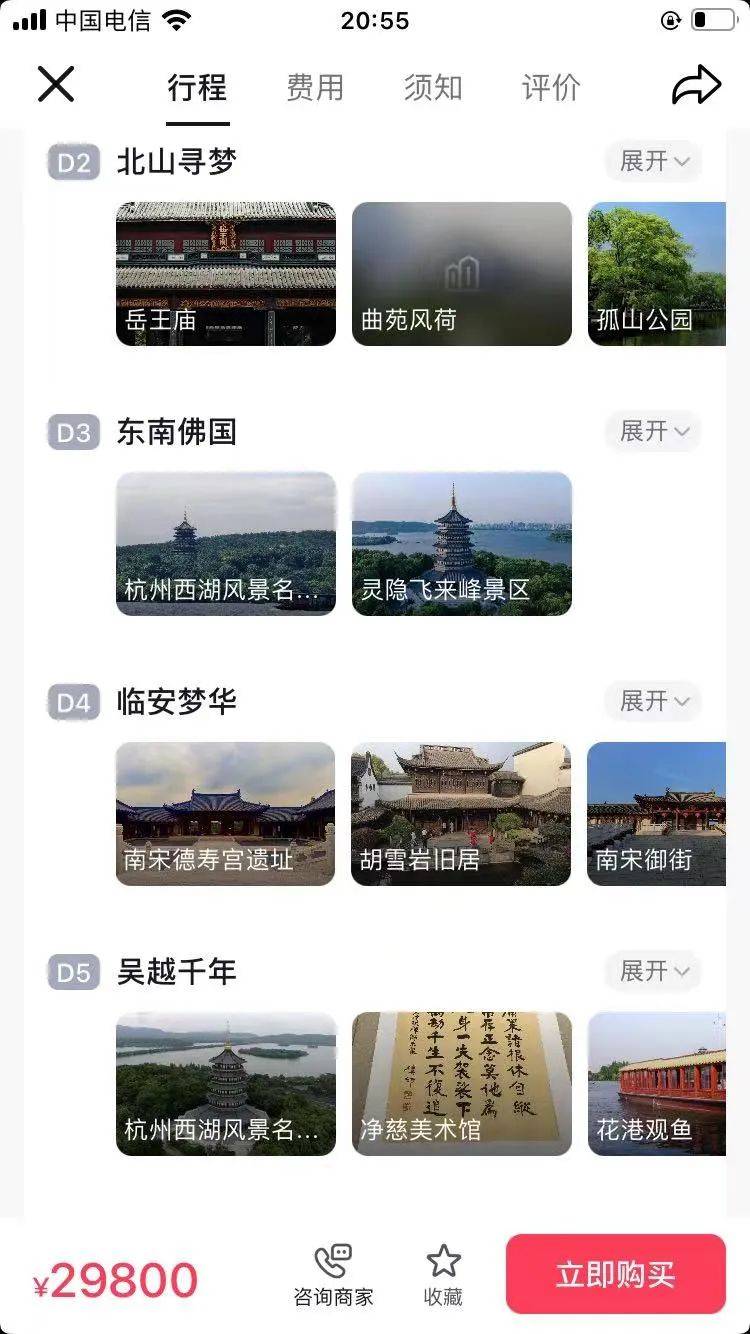Open the 评价 tab
750x1334 pixels.
click(x=551, y=87)
